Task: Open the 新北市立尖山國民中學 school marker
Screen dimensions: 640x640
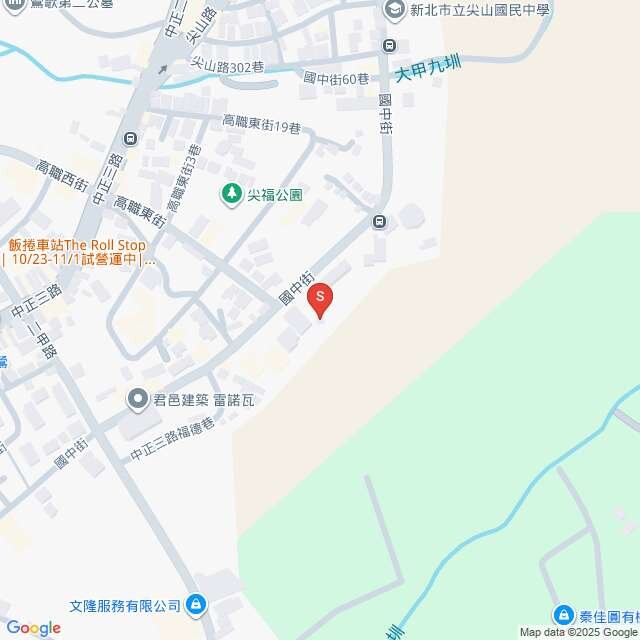Action: point(395,9)
